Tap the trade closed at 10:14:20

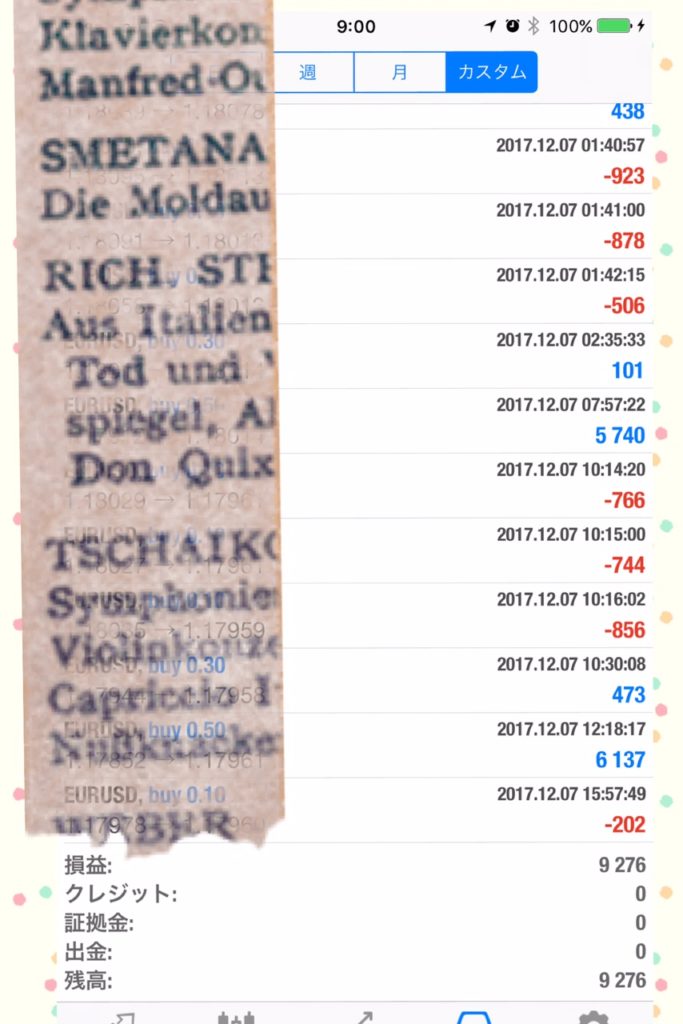460,486
